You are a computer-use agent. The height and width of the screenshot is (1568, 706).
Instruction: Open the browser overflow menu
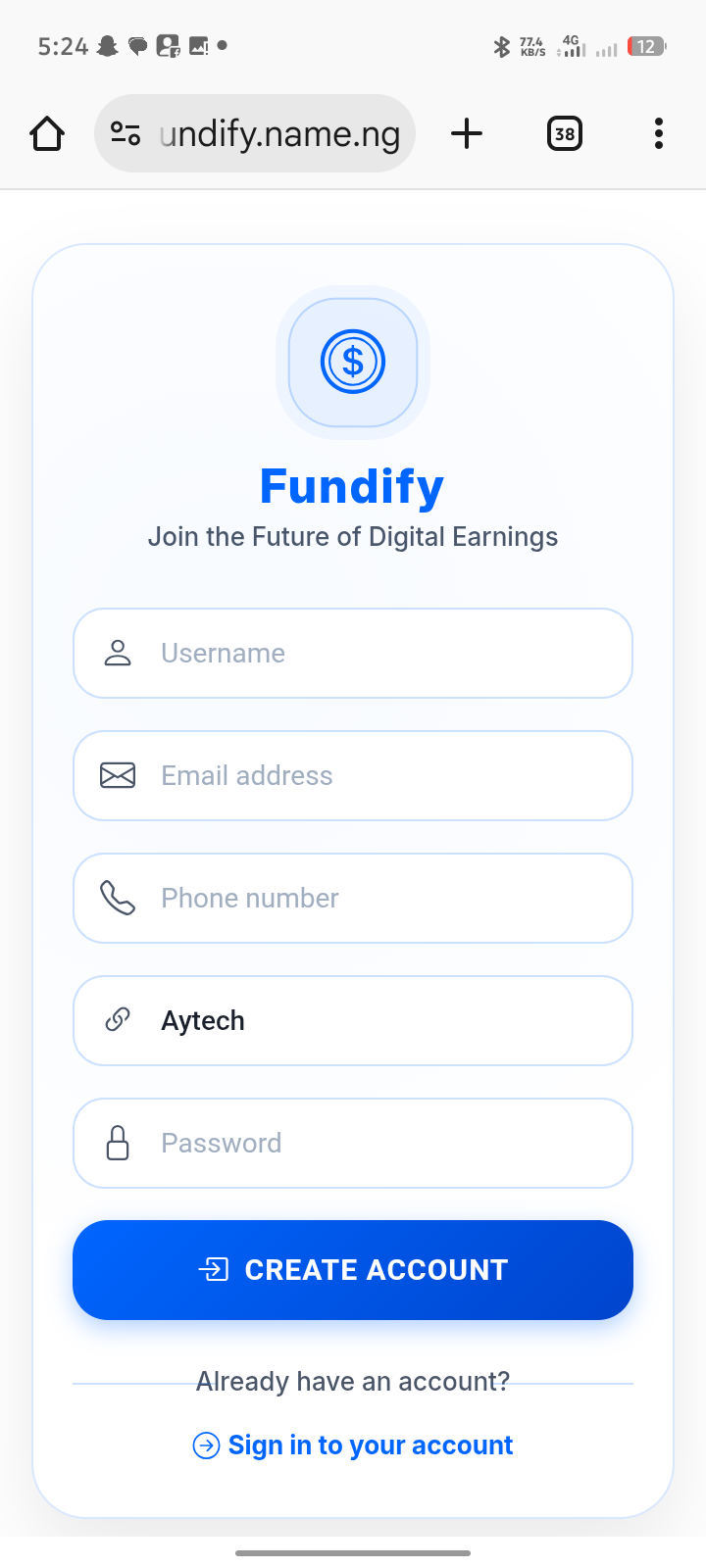658,133
